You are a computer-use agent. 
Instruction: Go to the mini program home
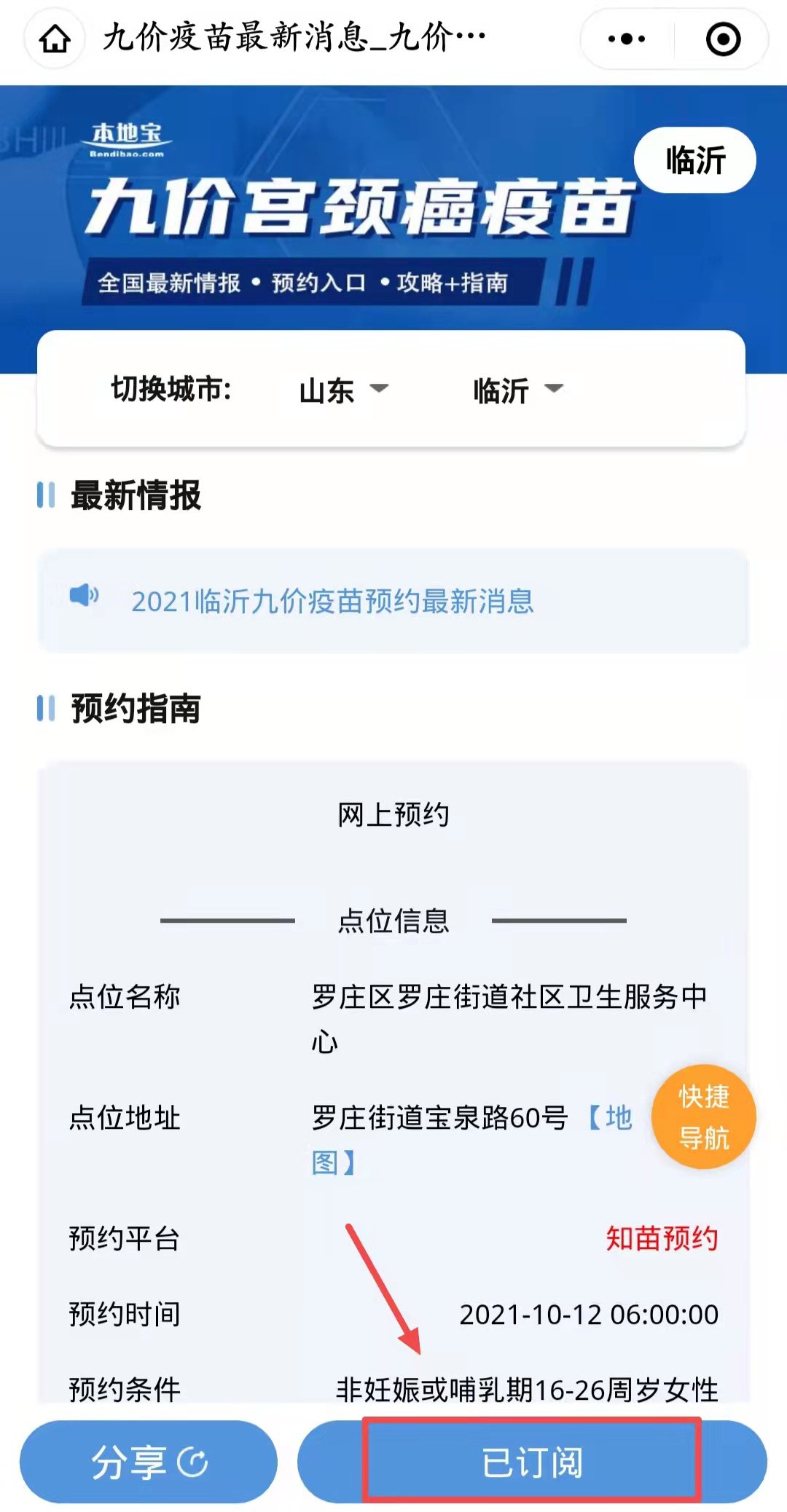coord(55,39)
